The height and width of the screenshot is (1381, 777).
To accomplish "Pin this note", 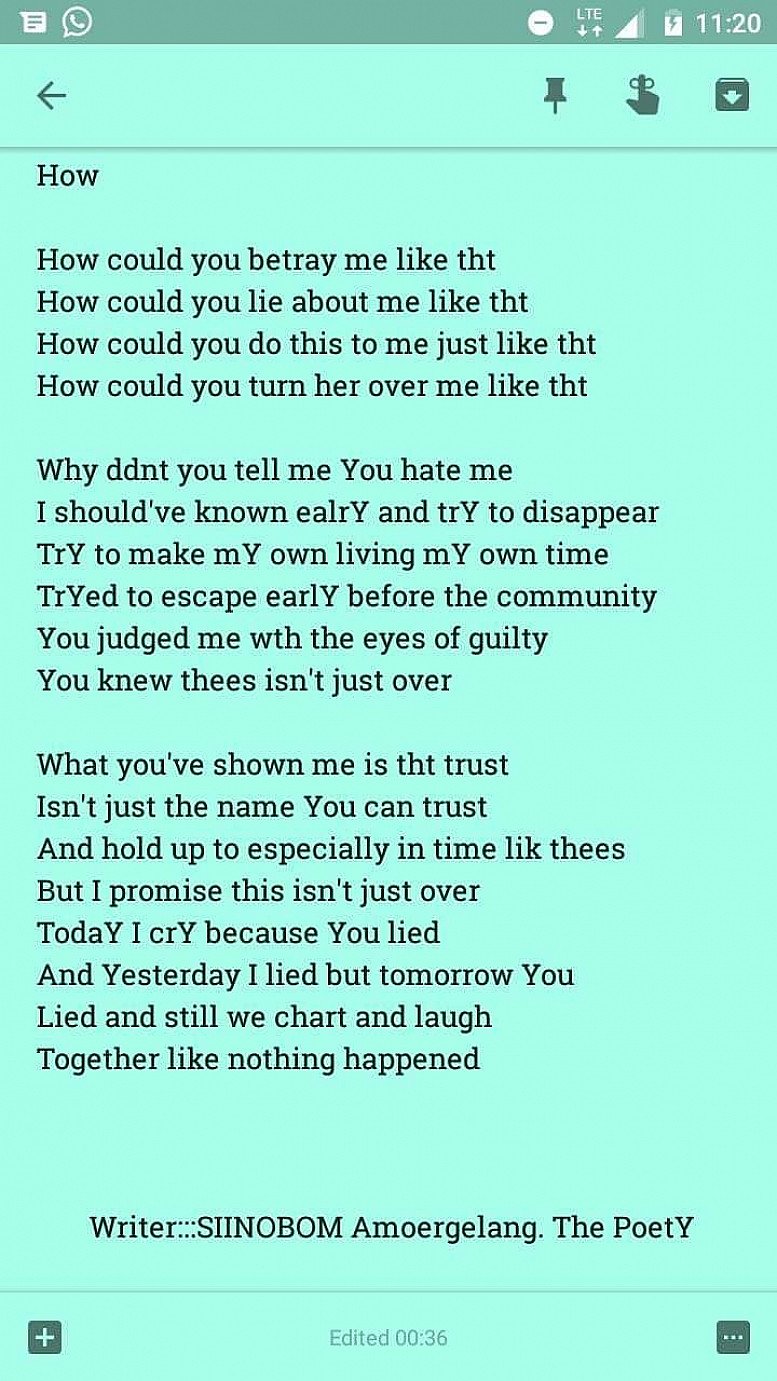I will click(555, 96).
